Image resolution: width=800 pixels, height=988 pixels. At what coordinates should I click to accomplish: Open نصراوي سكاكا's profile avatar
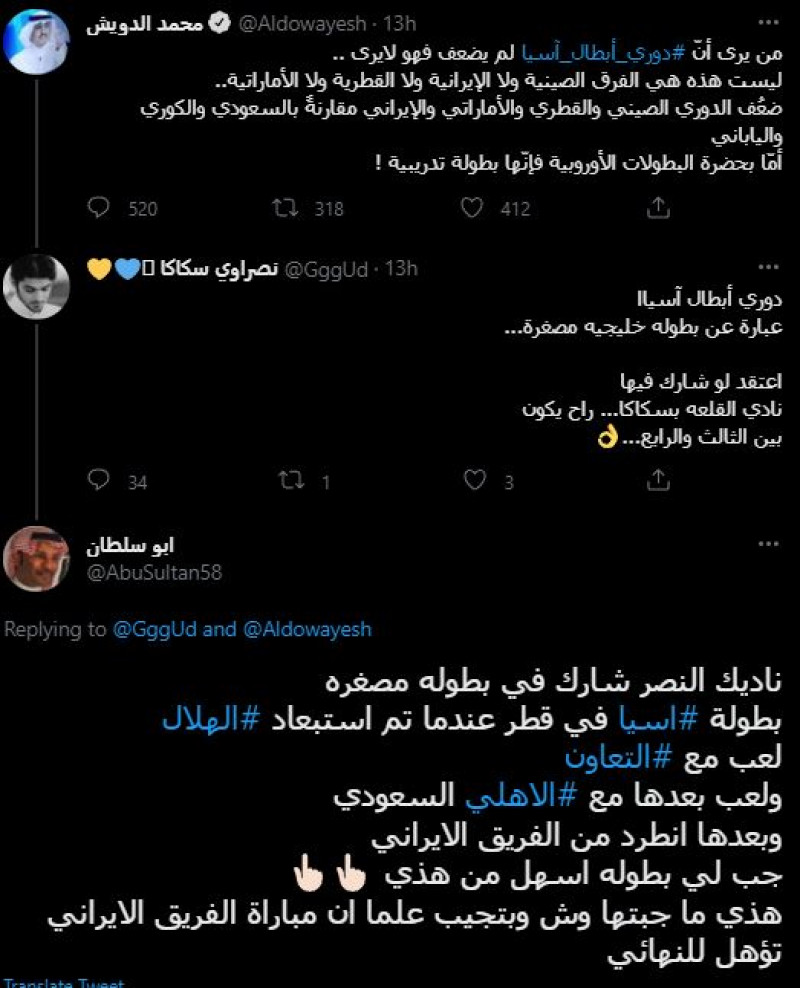click(38, 288)
